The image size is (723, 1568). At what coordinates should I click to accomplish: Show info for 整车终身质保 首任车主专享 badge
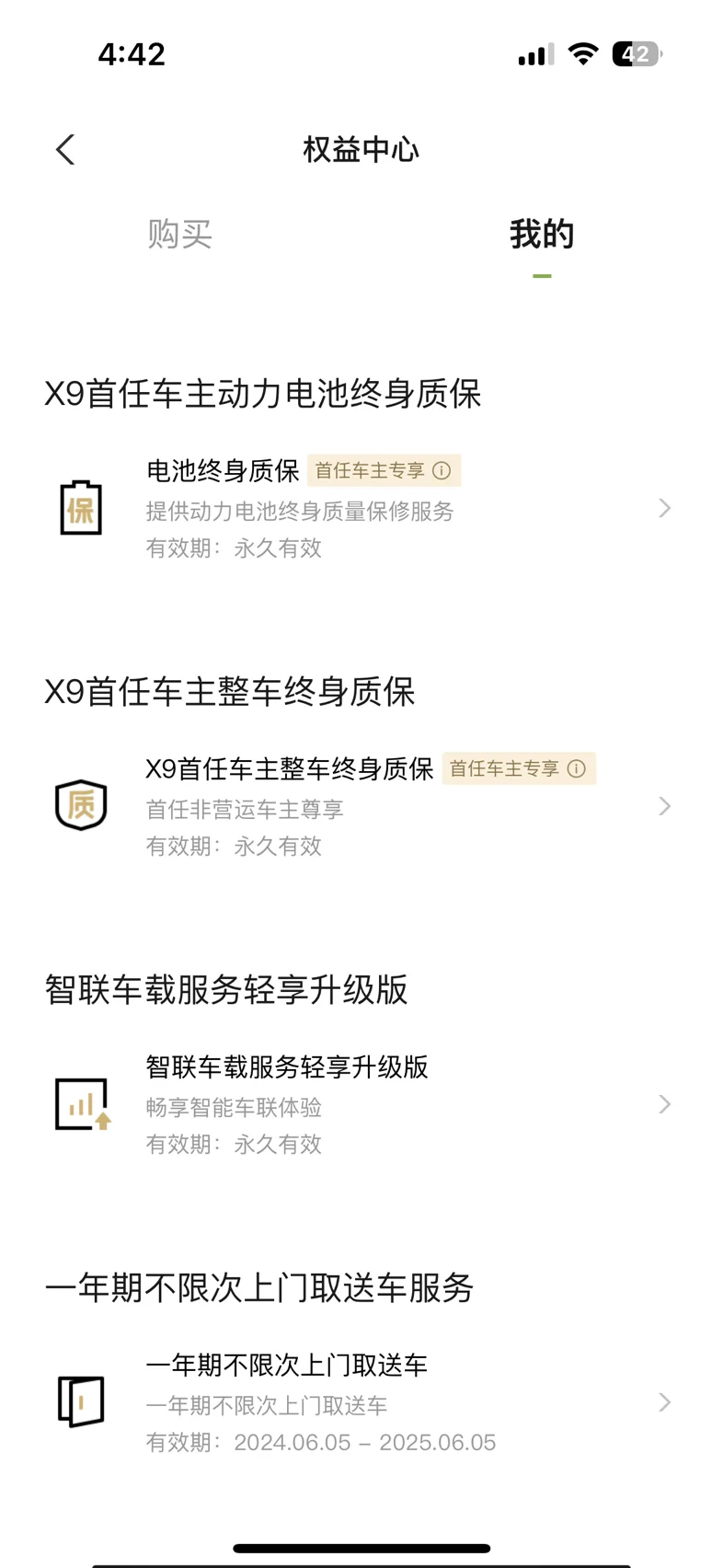[x=577, y=769]
